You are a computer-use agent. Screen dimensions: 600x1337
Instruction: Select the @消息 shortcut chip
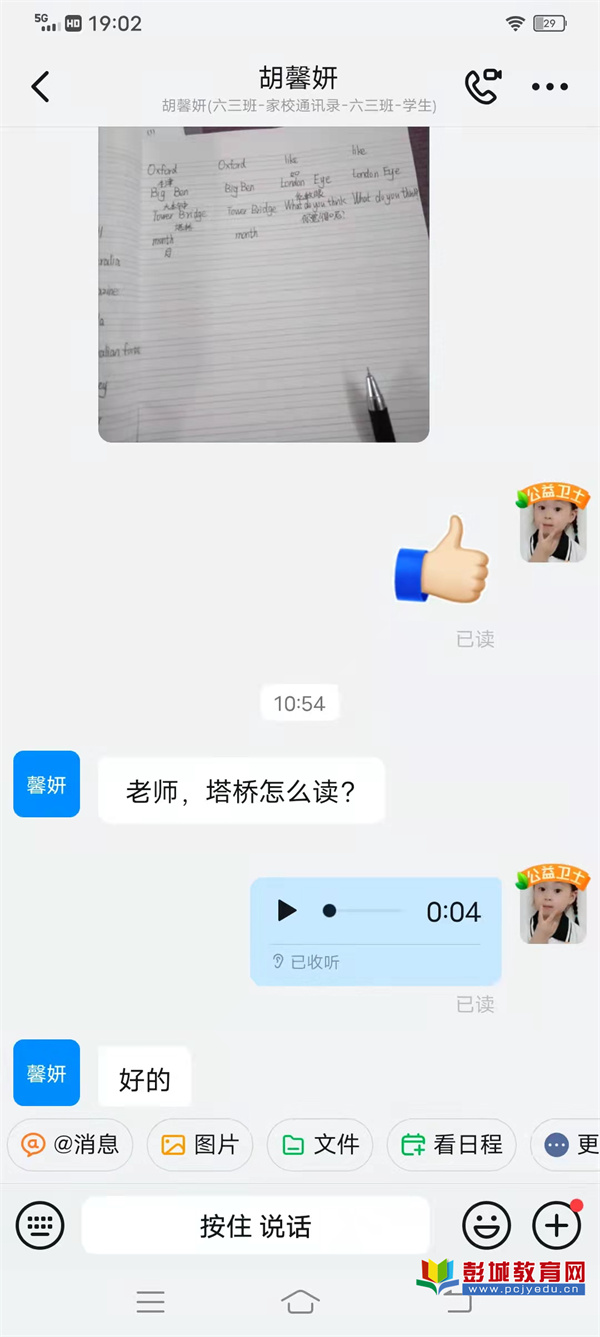71,1145
